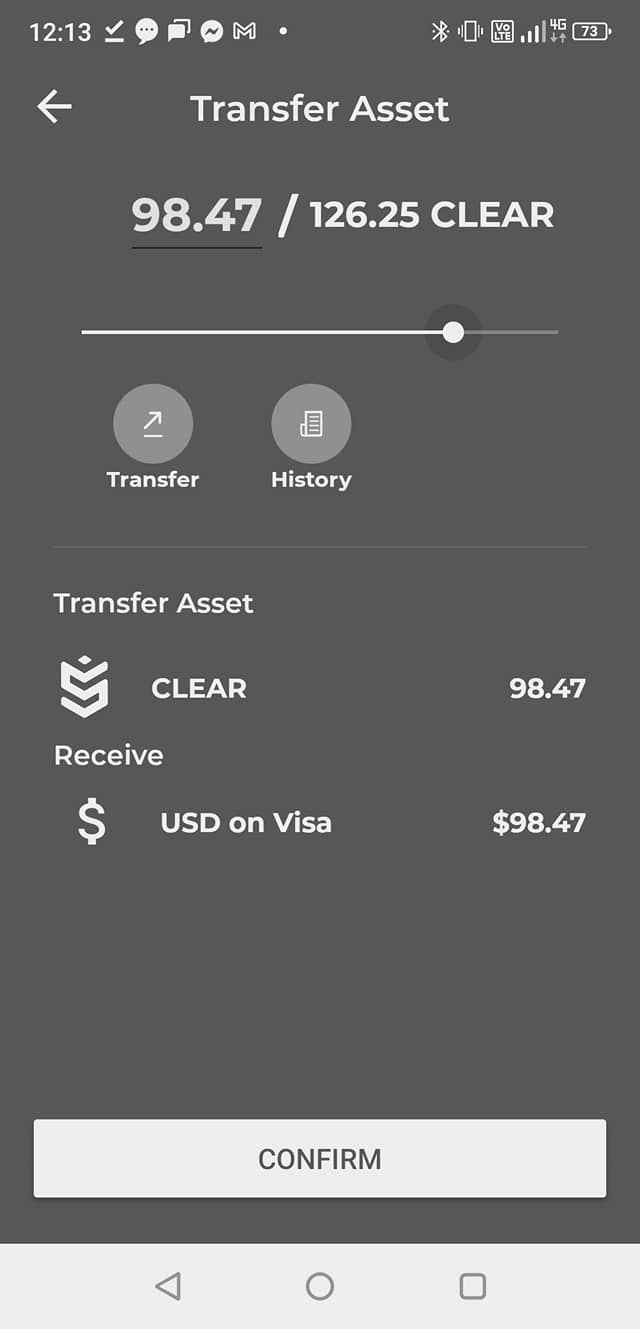Tap the amount slider handle
The image size is (640, 1329).
click(453, 332)
